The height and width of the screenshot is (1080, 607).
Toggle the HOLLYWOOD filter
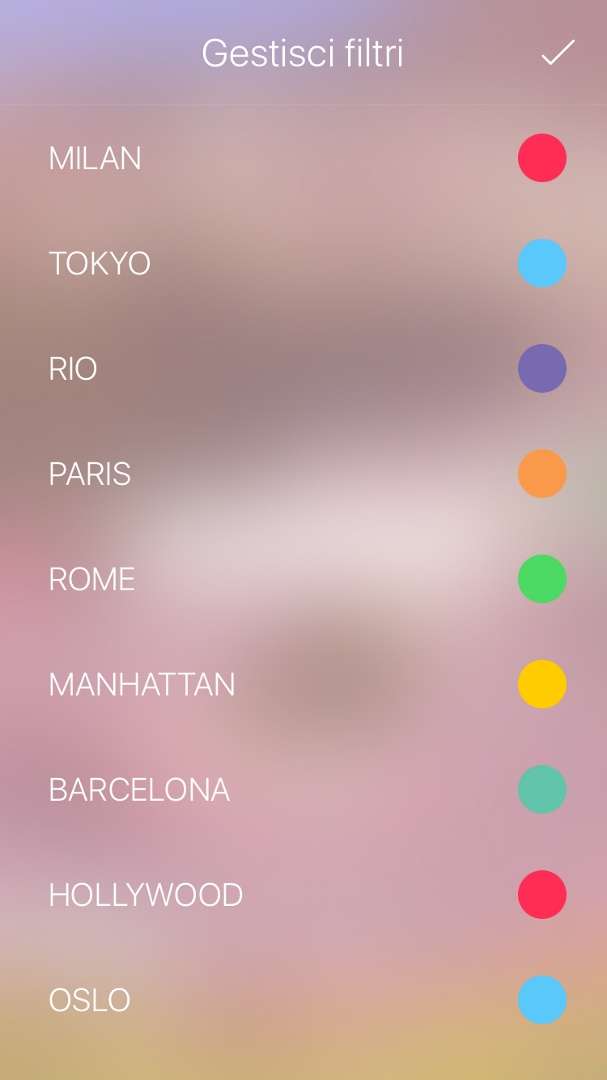click(542, 894)
